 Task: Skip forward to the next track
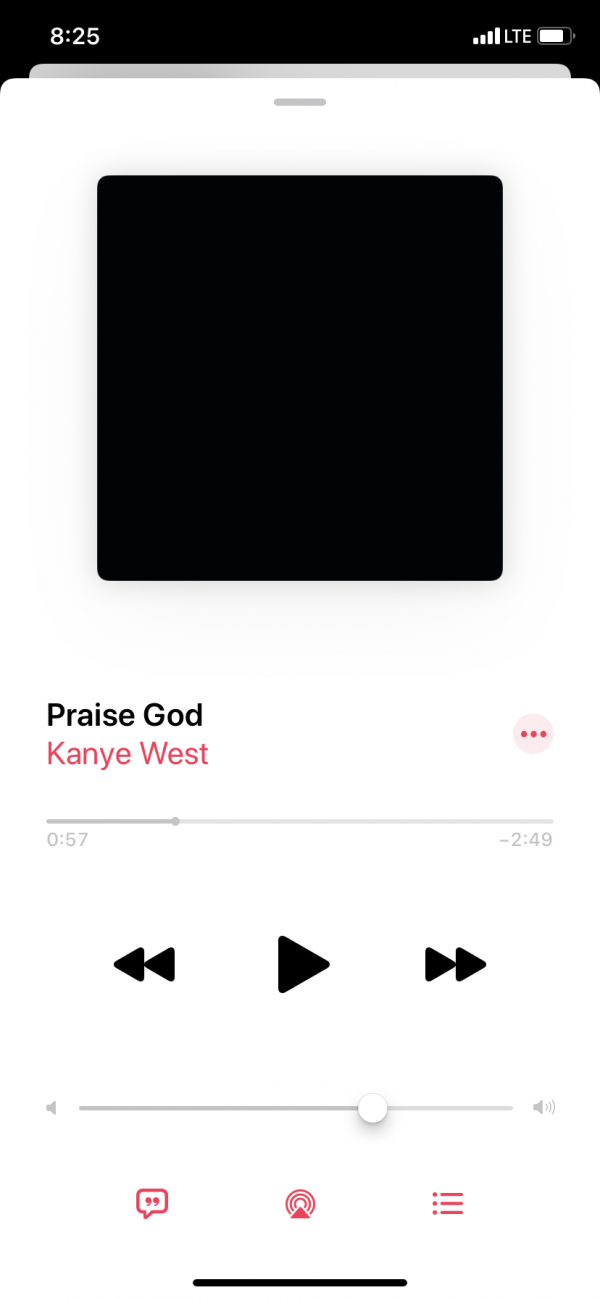(x=455, y=965)
